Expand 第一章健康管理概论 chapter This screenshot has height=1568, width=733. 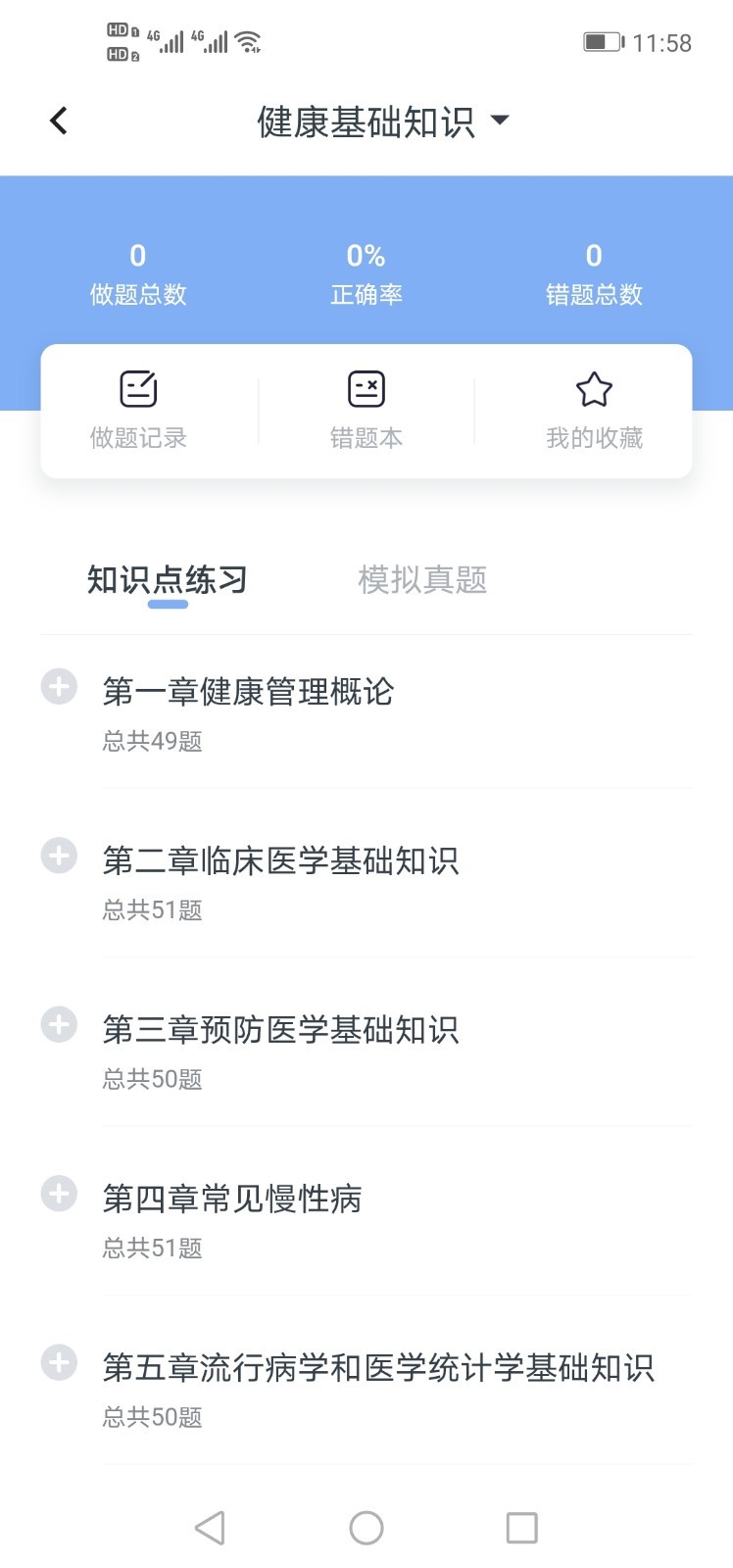[58, 687]
